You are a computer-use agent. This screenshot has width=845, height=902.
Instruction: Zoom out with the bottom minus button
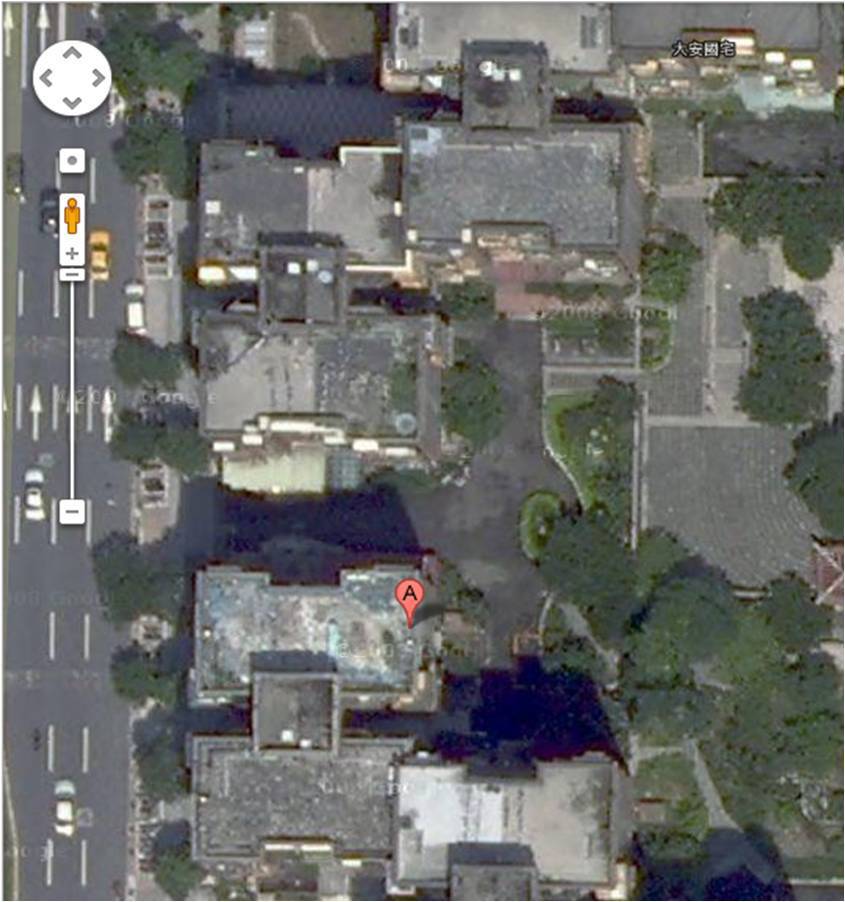[x=72, y=511]
